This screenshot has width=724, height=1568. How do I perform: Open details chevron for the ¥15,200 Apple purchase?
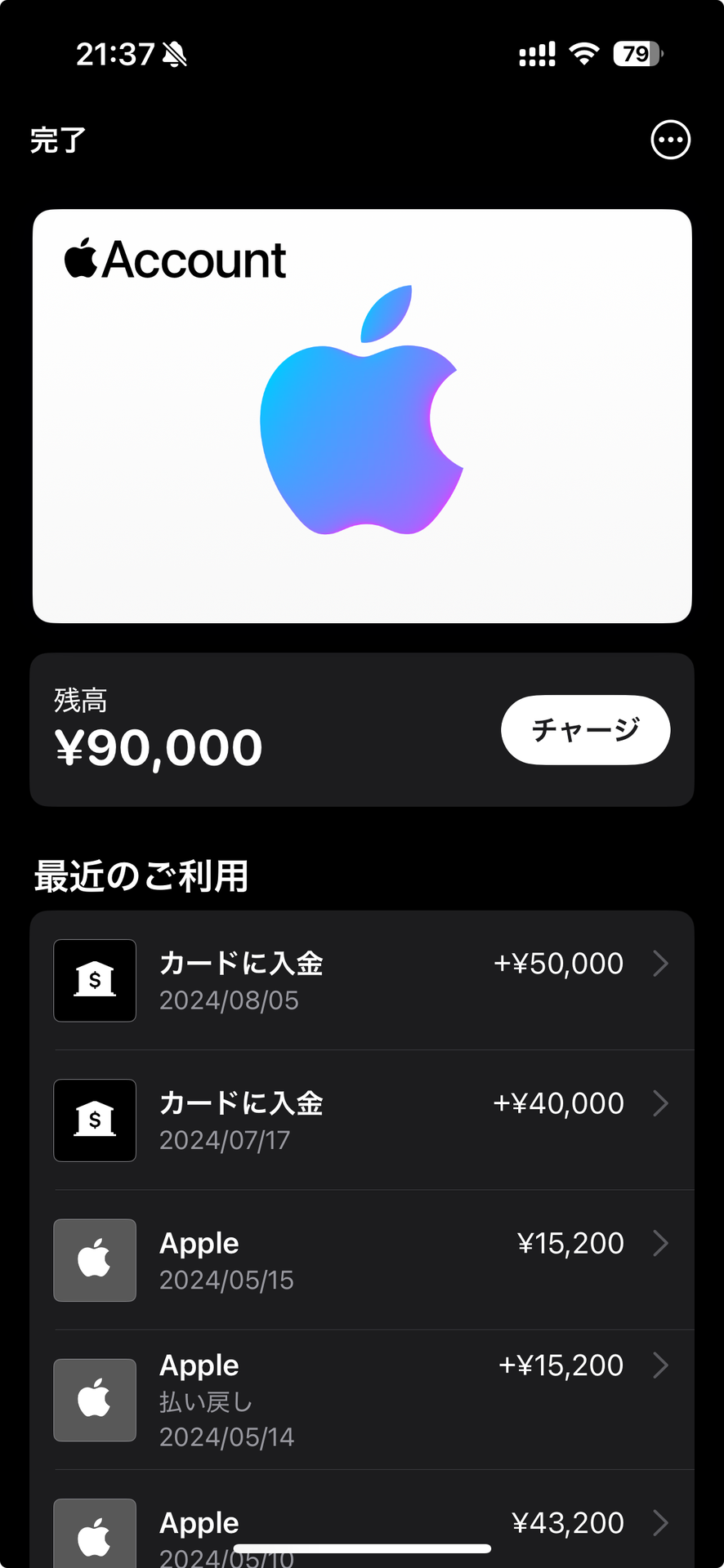662,1243
